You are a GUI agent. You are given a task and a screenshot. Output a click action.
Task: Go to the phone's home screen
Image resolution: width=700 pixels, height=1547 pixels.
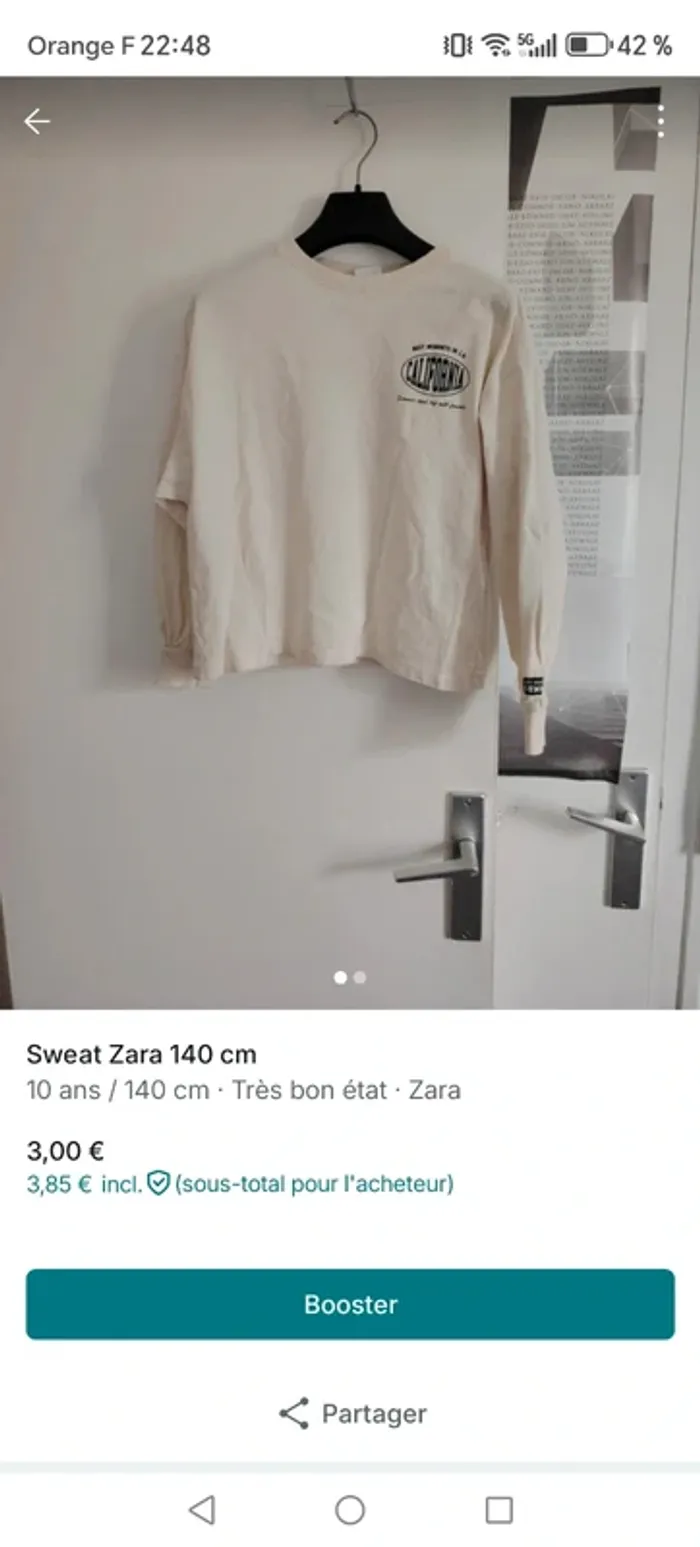tap(350, 1509)
